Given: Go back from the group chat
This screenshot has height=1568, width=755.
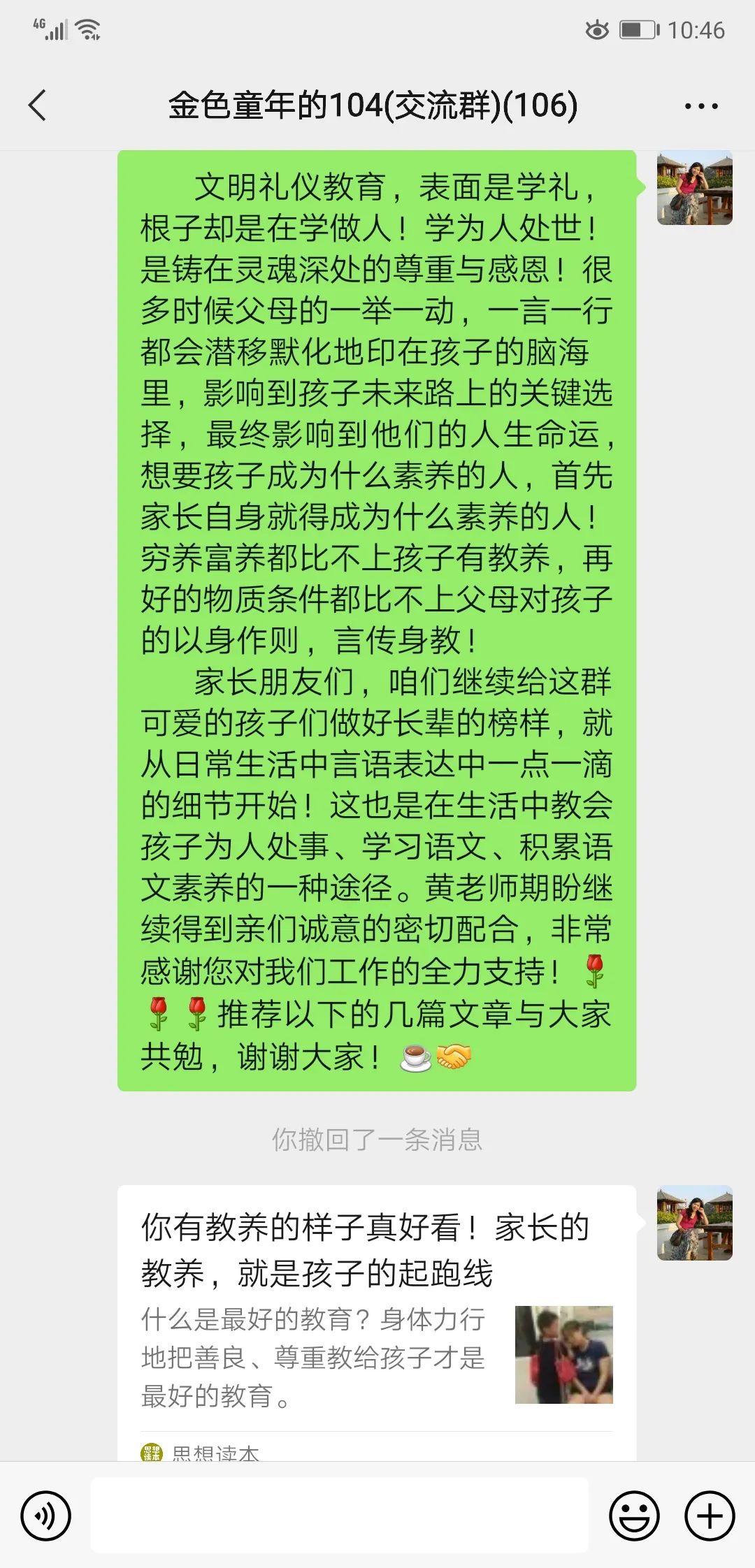Looking at the screenshot, I should [x=38, y=106].
